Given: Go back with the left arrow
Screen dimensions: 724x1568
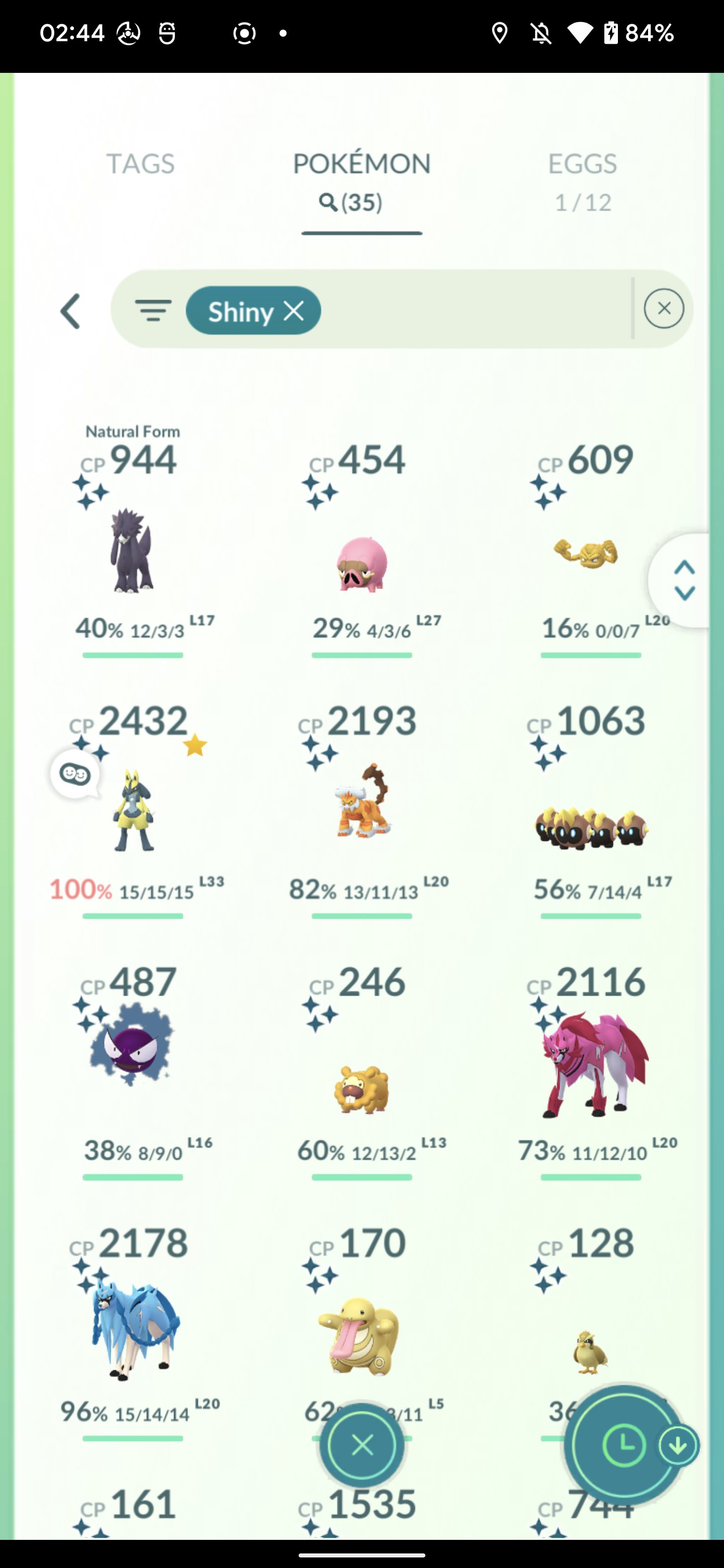Looking at the screenshot, I should [70, 311].
